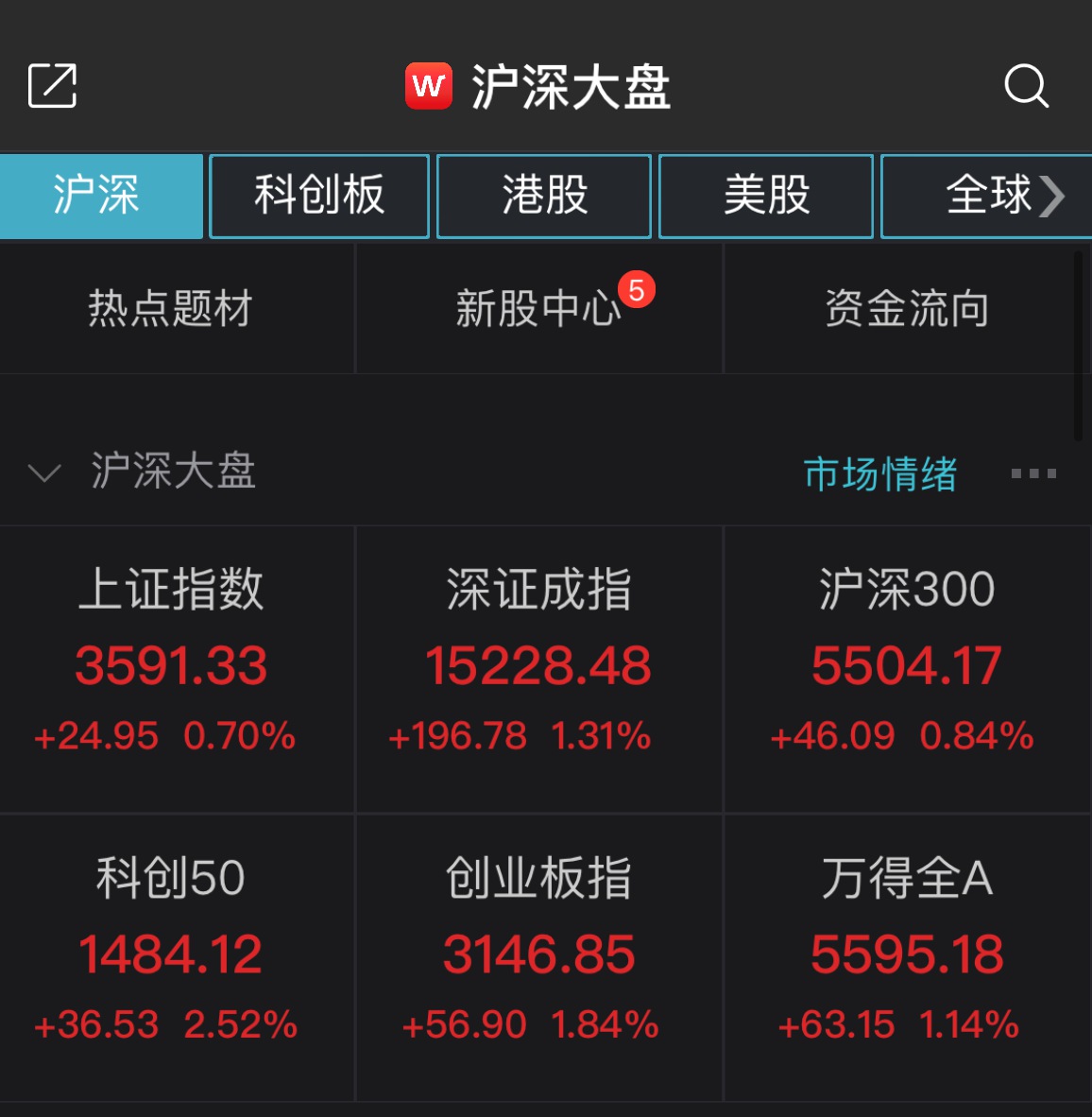Viewport: 1092px width, 1117px height.
Task: Open 深证成指 index card
Action: 538,664
